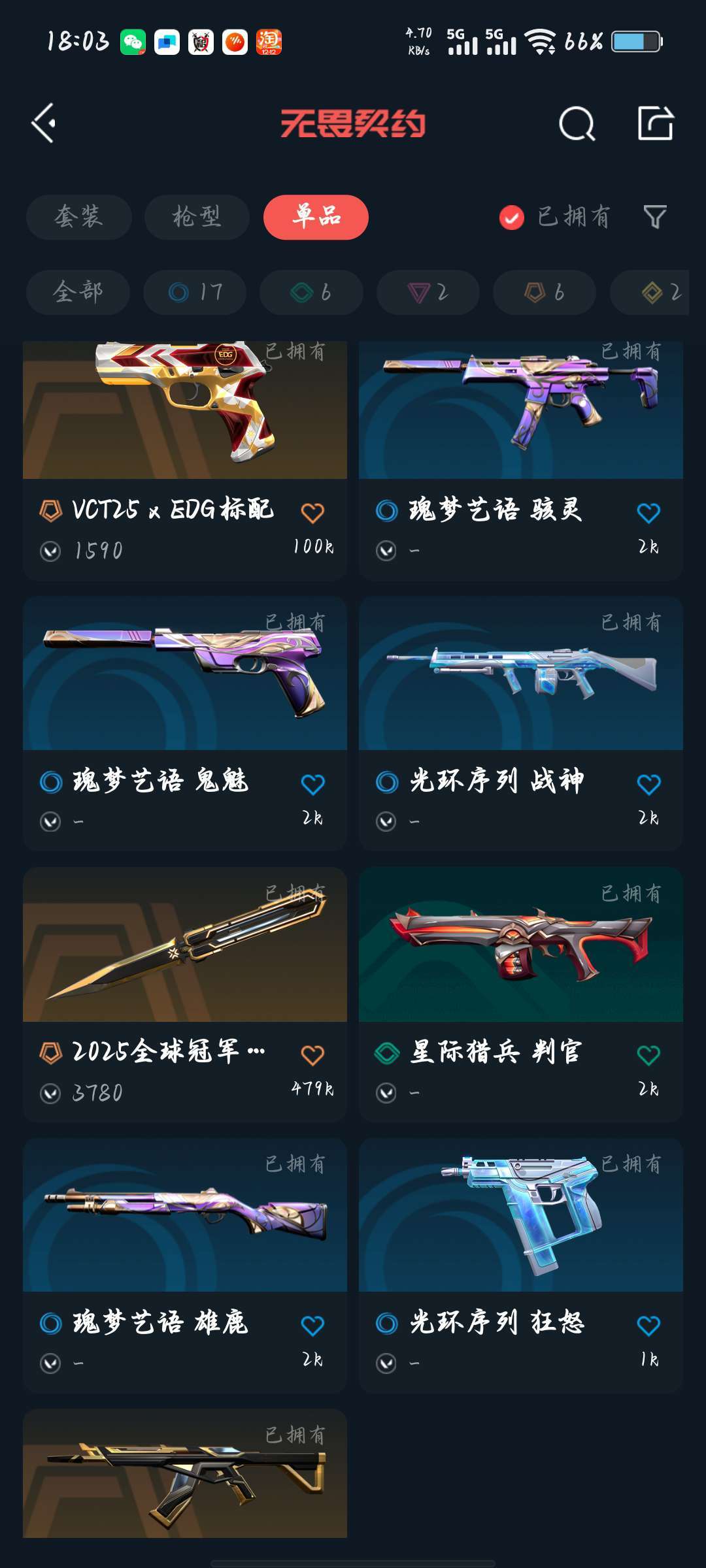Filter by blue tier chip showing 17

pyautogui.click(x=195, y=292)
